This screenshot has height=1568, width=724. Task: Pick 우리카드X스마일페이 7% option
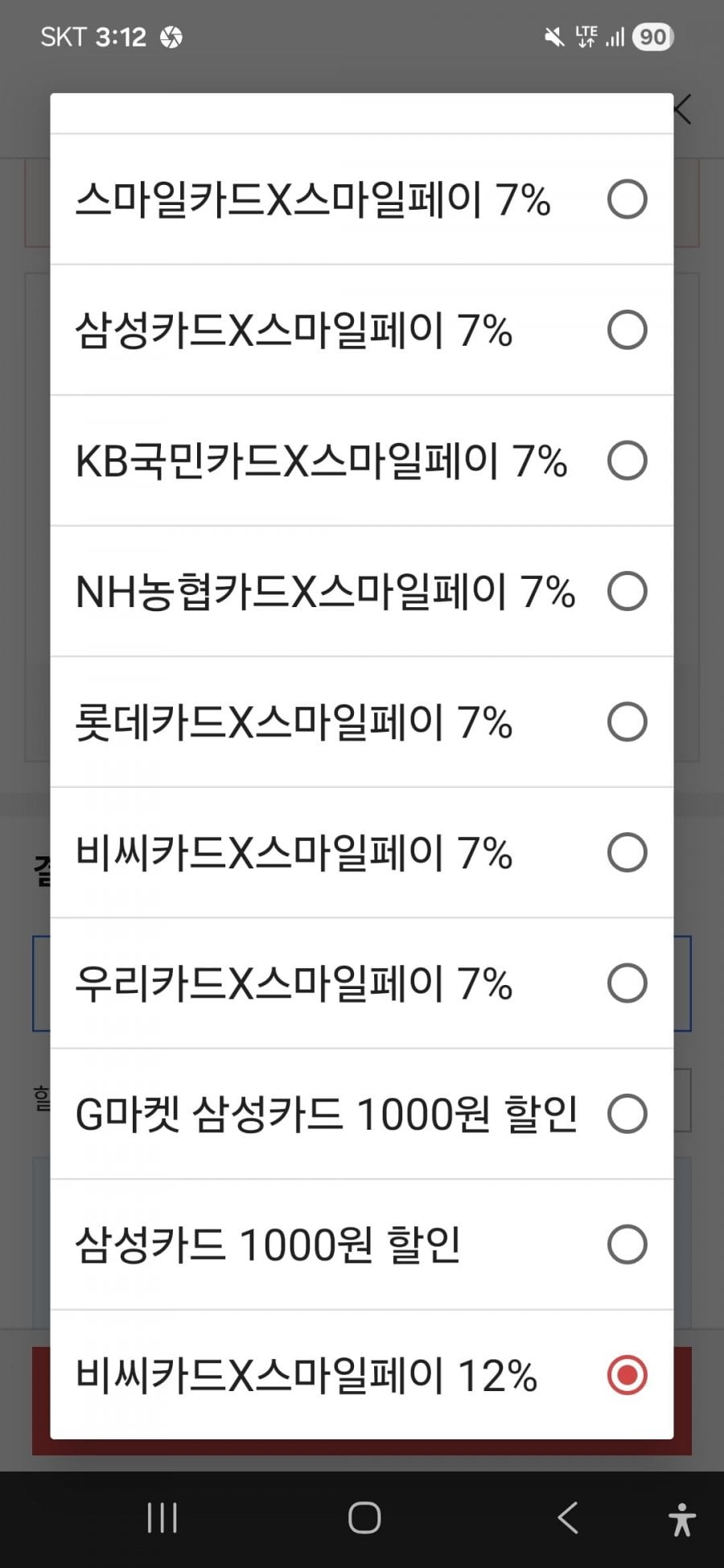(x=627, y=983)
